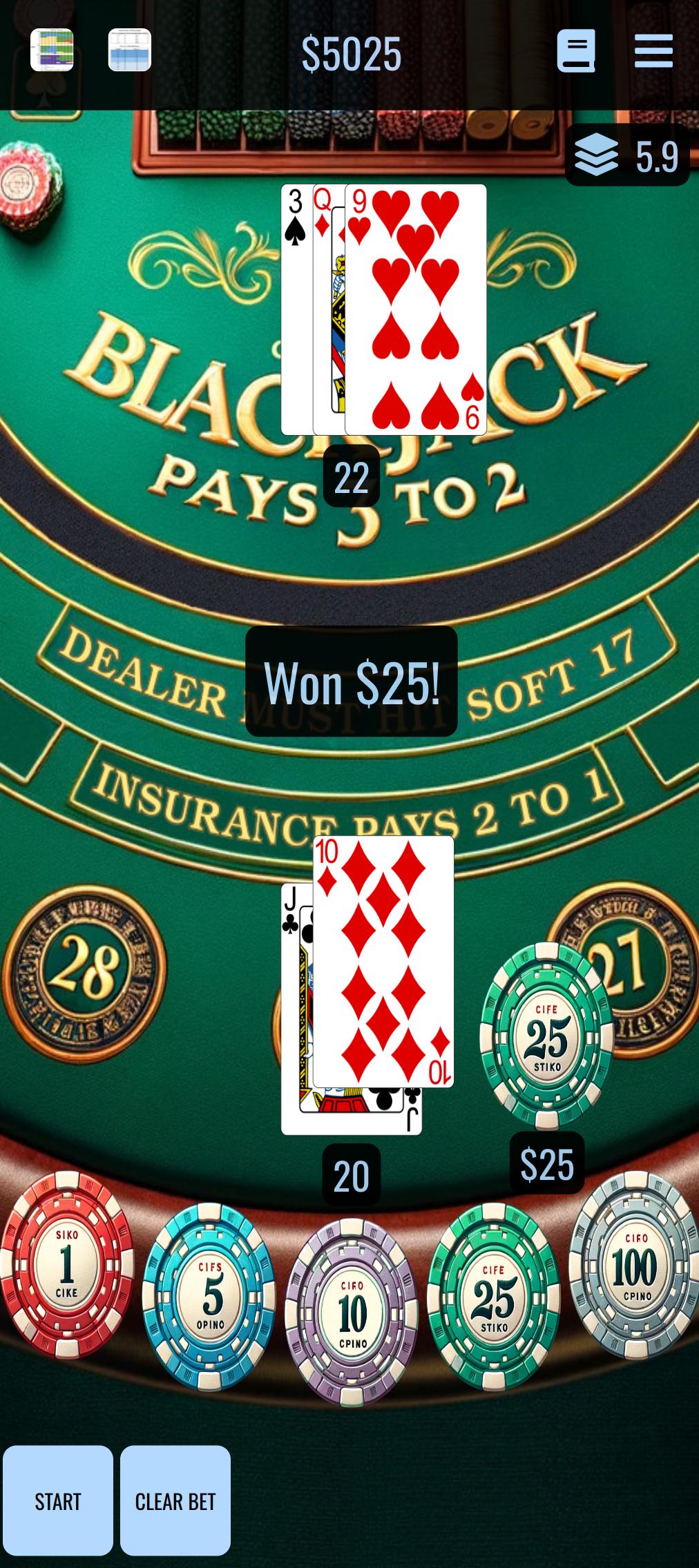
Task: Open the hamburger menu
Action: (x=653, y=50)
